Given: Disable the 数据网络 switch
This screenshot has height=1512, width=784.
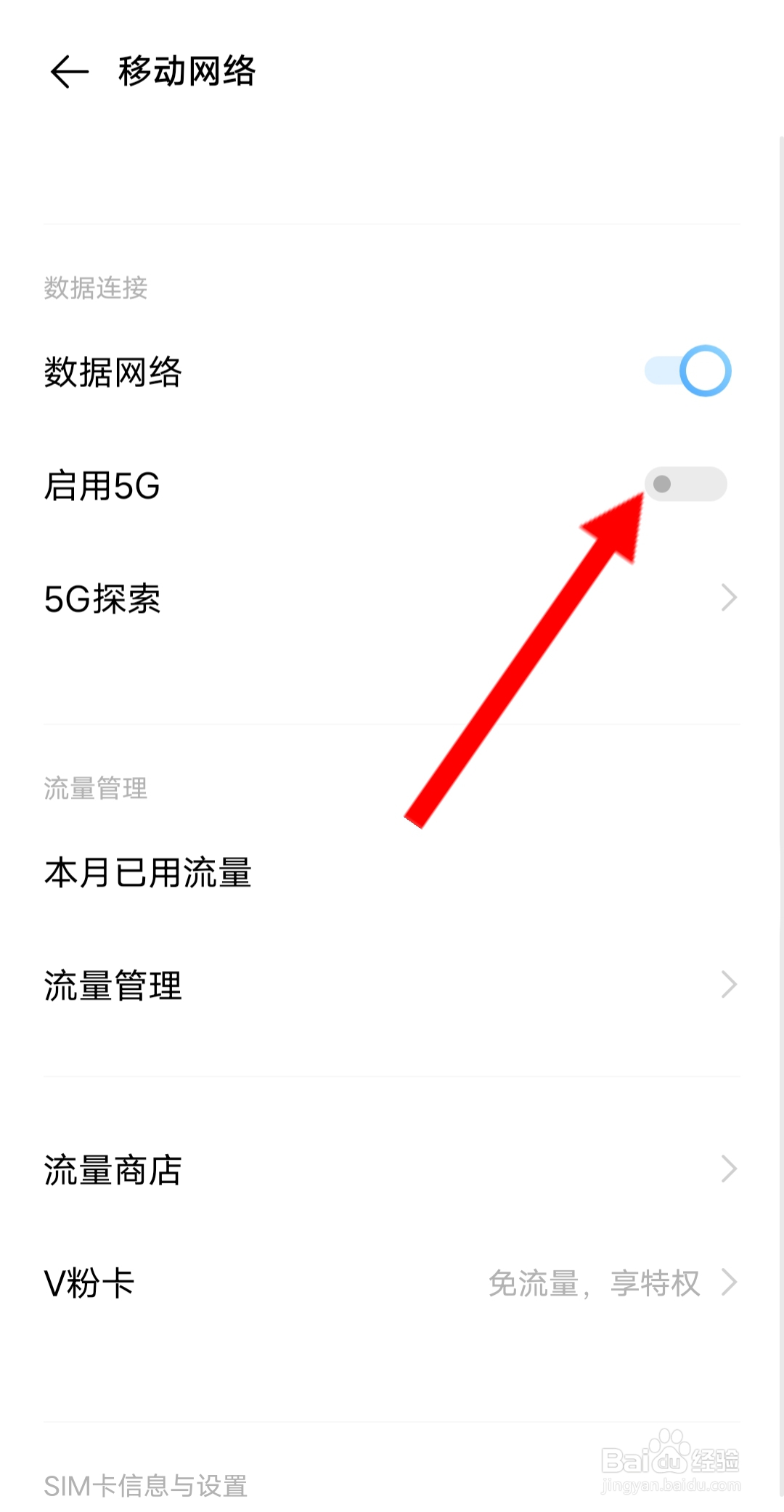Looking at the screenshot, I should (x=687, y=370).
